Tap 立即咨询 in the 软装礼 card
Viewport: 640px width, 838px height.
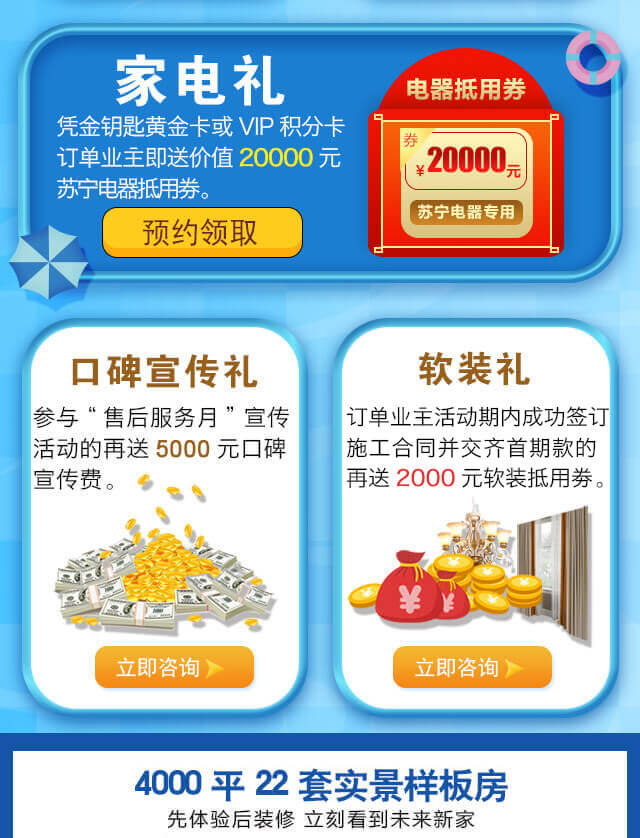click(472, 667)
